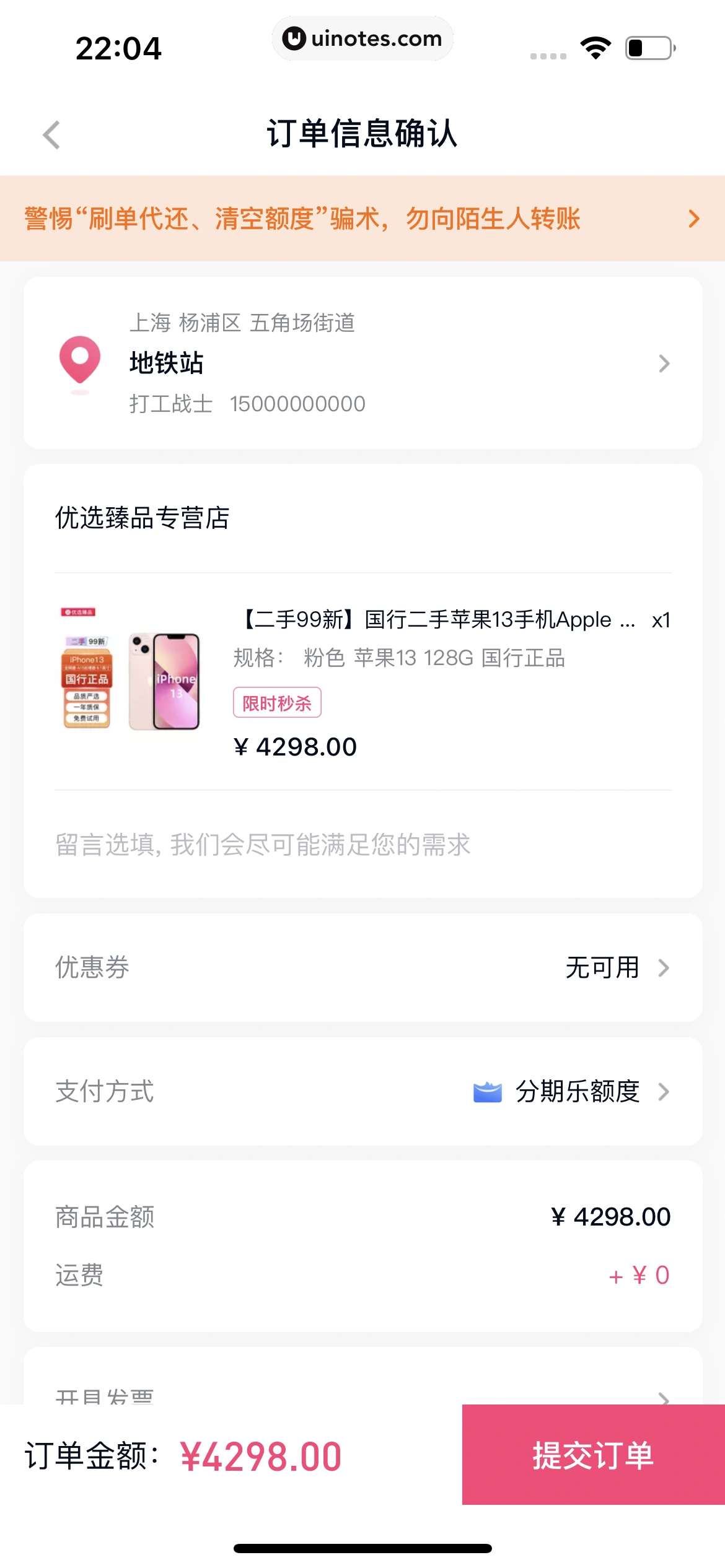
Task: Click the 限时秒杀 flash sale badge
Action: coord(277,703)
